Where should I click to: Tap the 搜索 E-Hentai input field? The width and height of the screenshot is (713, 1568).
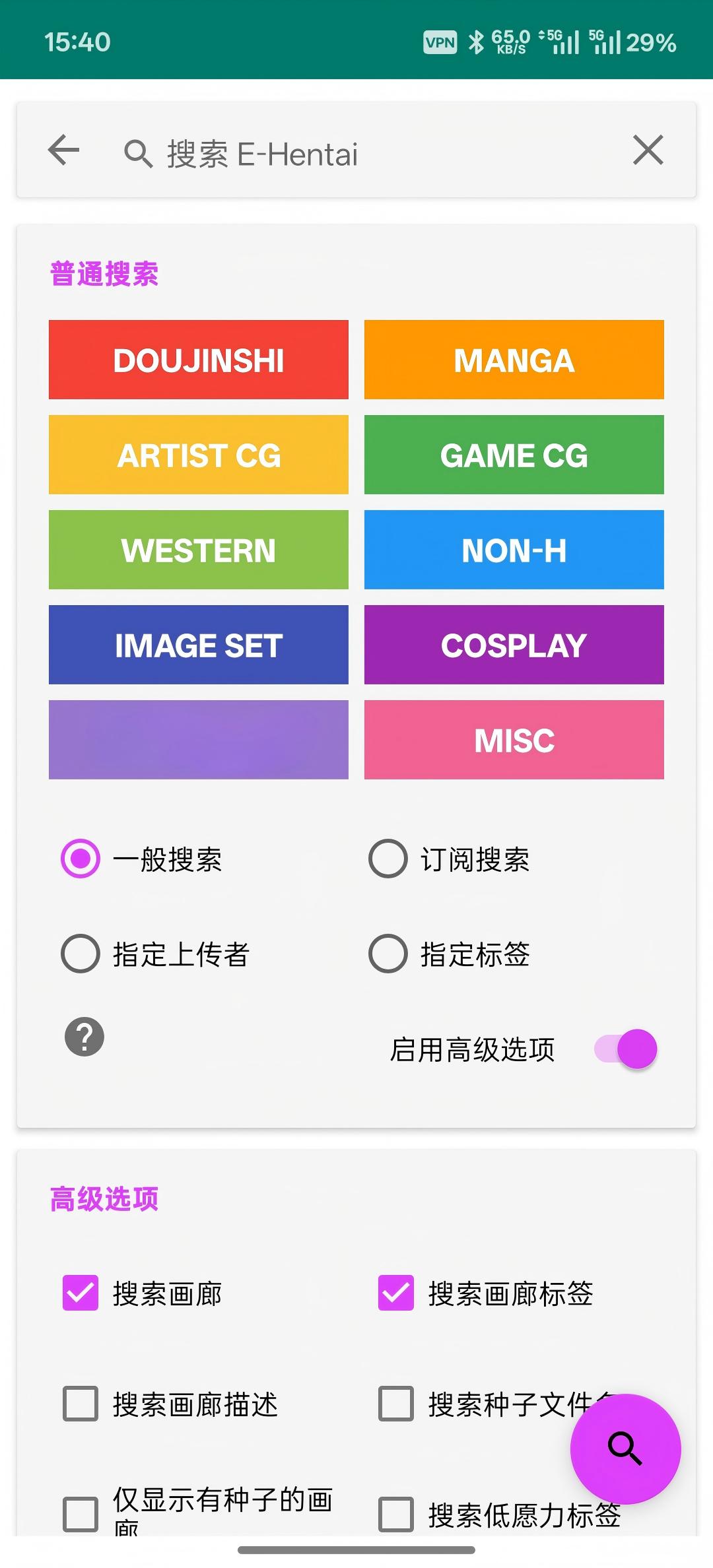click(330, 153)
